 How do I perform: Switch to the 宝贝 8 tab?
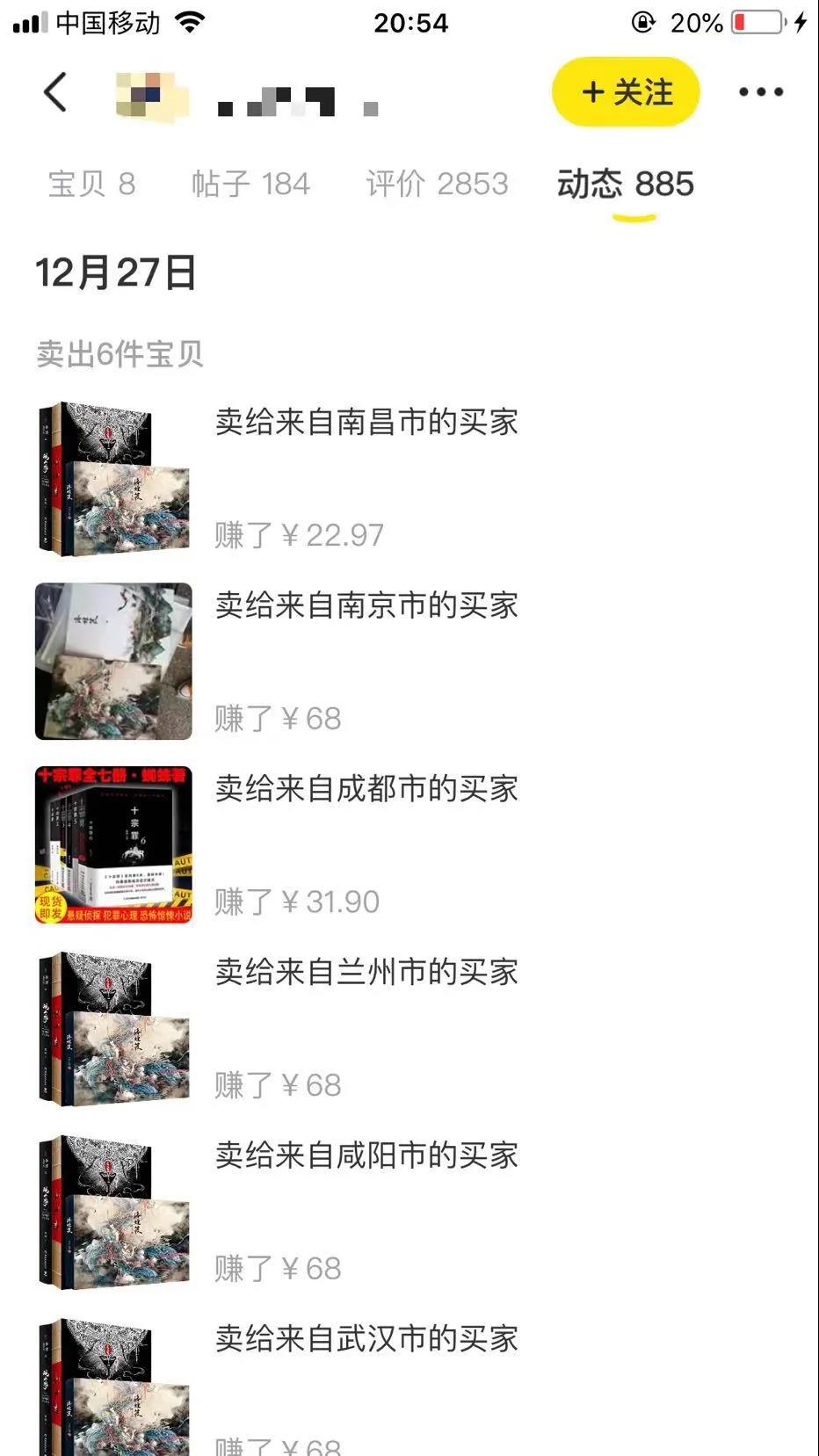point(91,185)
